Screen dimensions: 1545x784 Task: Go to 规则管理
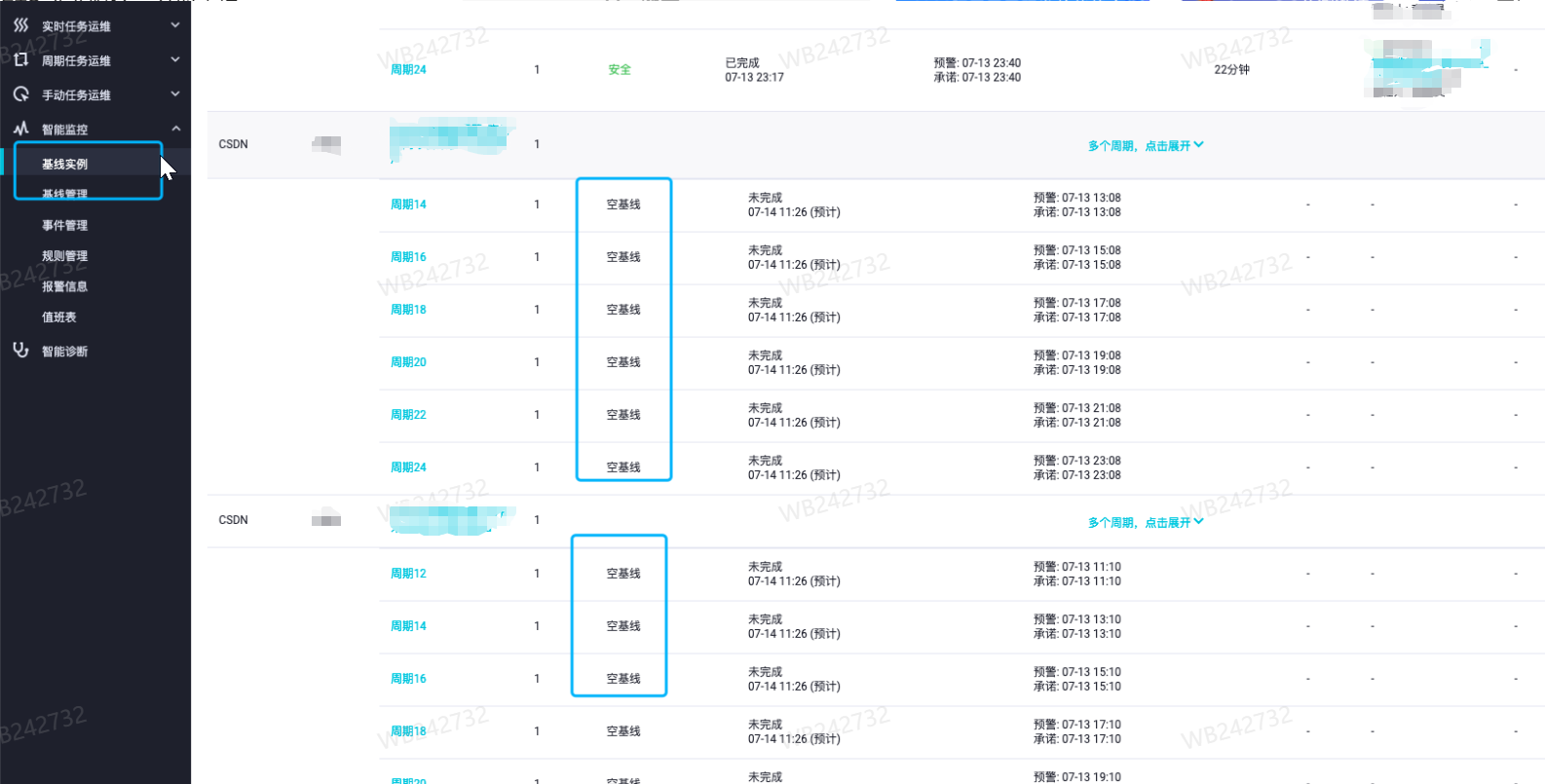[x=64, y=256]
